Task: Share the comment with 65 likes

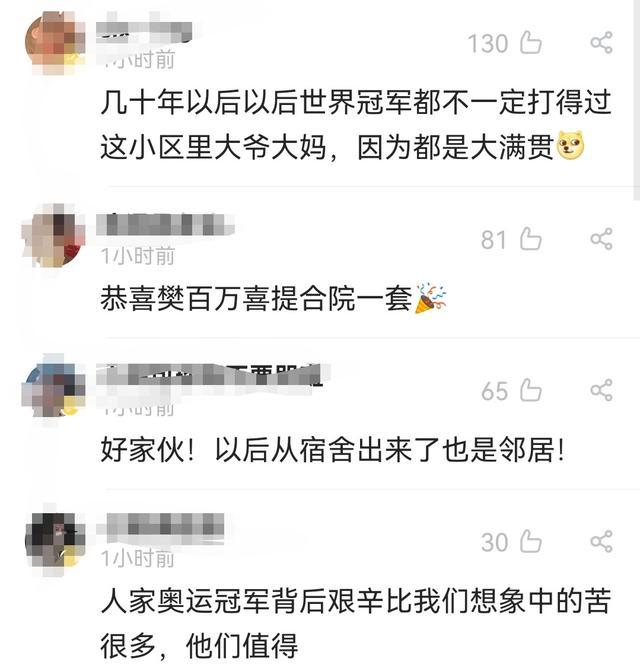Action: click(x=600, y=391)
